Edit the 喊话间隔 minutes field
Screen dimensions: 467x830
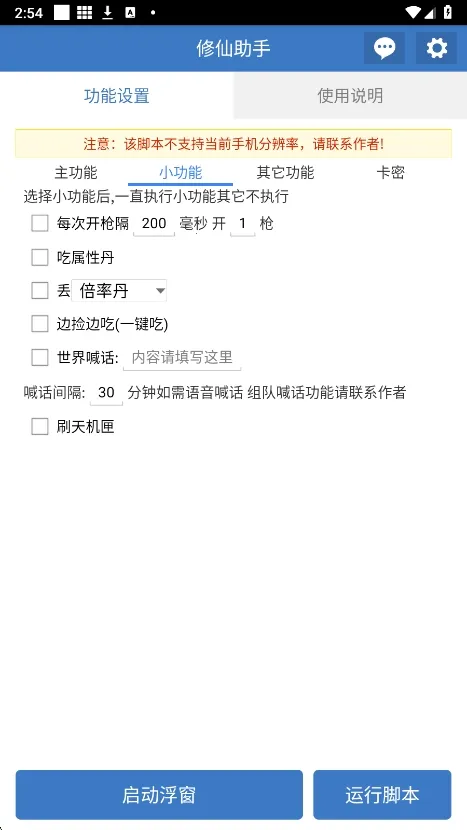click(106, 393)
